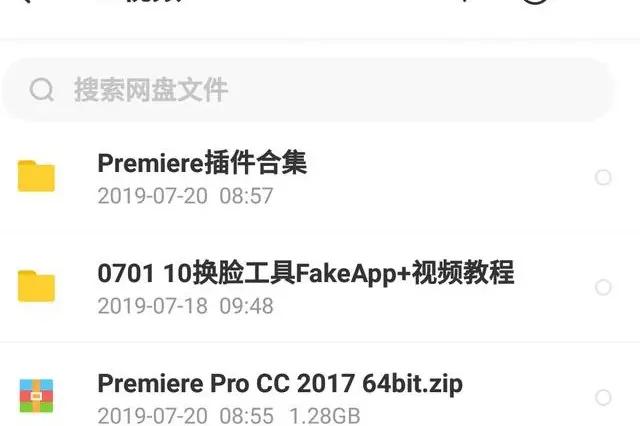Select the Premiere Pro CC 2017 zip checkbox
640x426 pixels.
coord(603,398)
